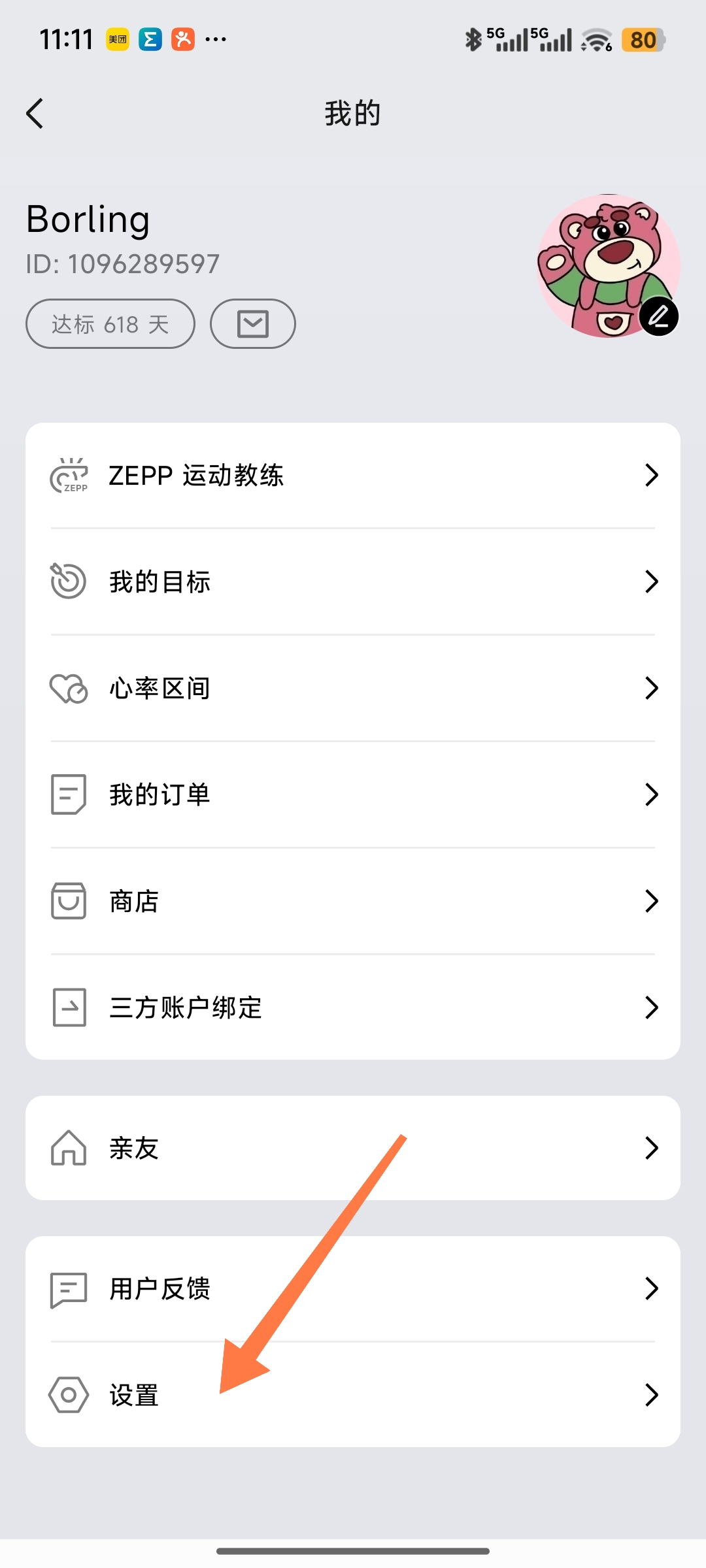
Task: Open the envelope message icon
Action: coord(252,323)
